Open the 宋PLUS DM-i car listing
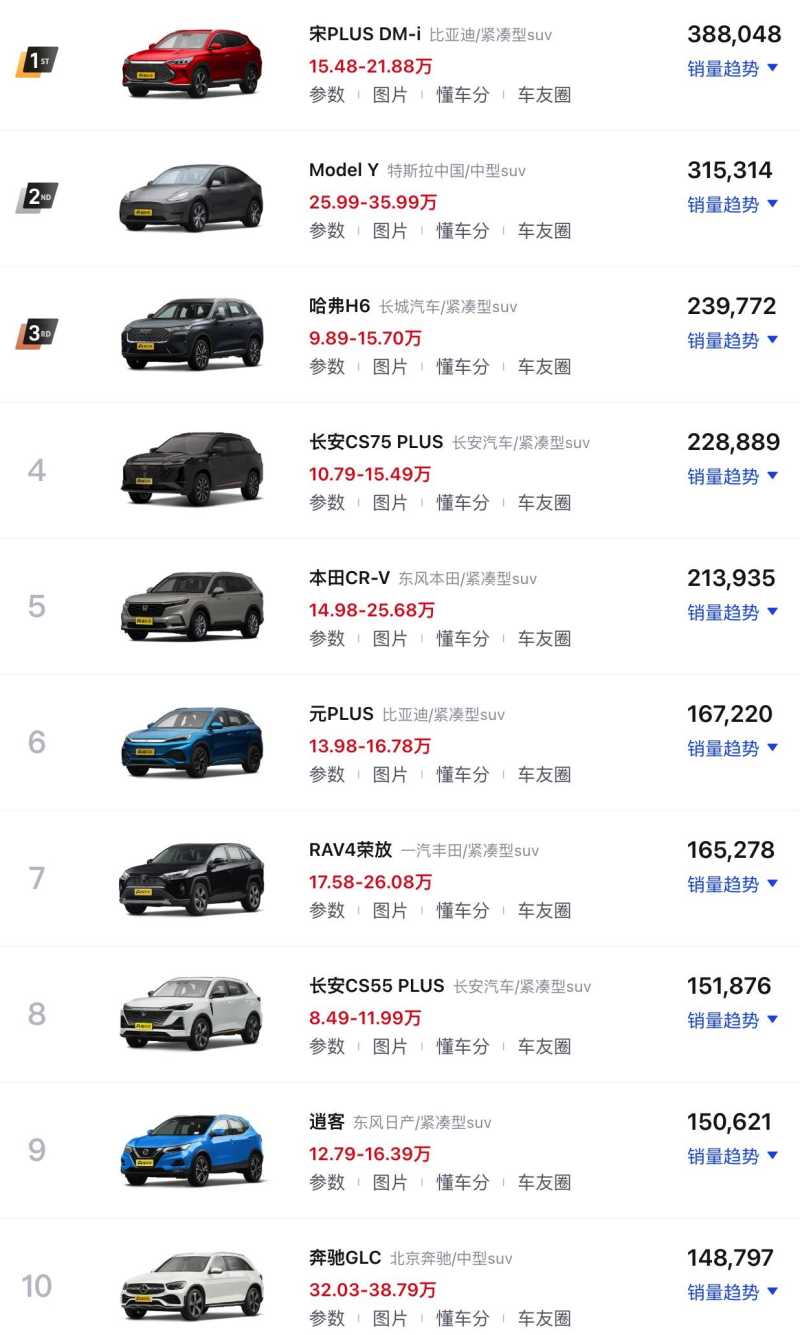Image resolution: width=800 pixels, height=1335 pixels. coord(365,34)
